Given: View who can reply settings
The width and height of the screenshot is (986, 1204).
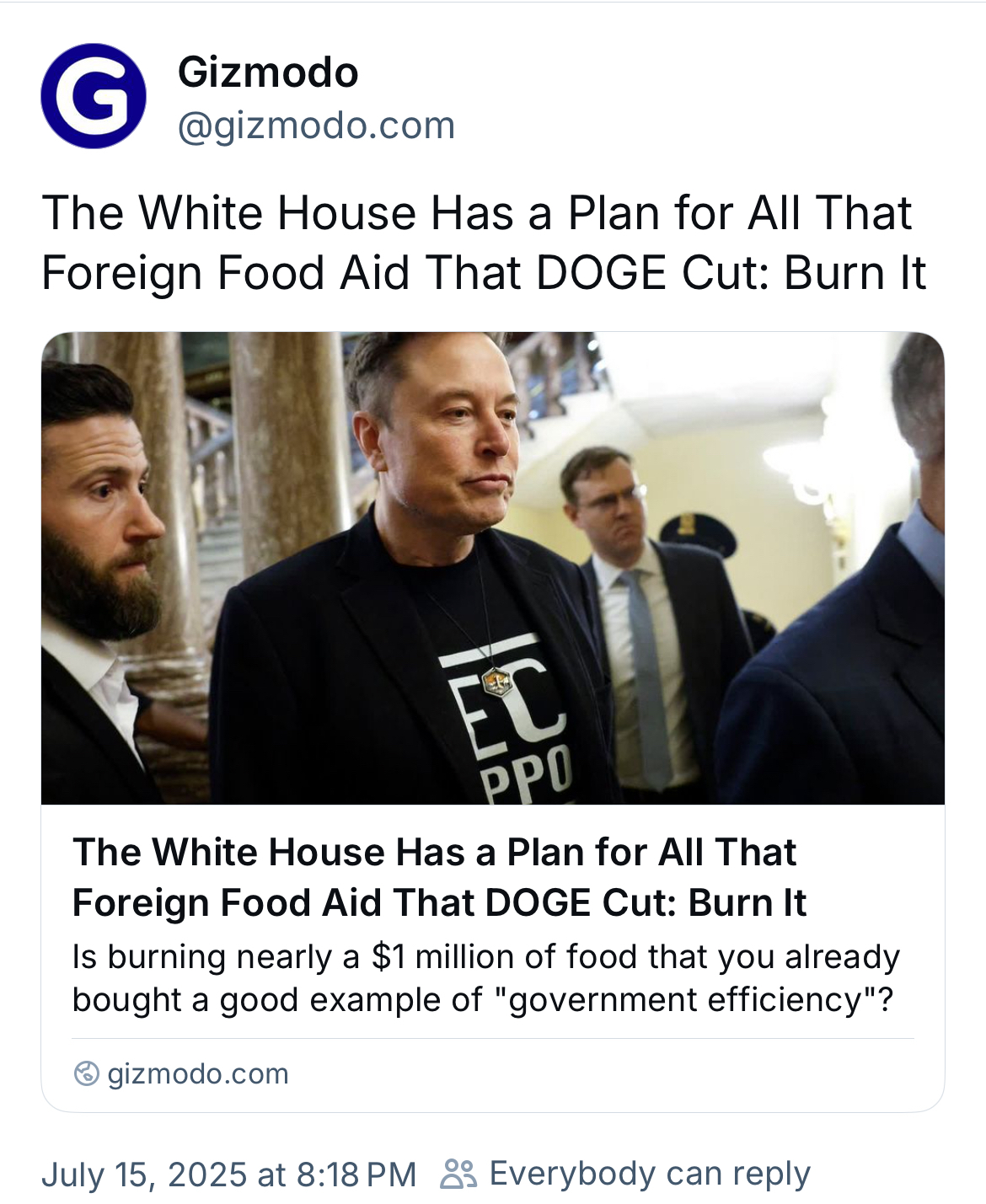Looking at the screenshot, I should (x=625, y=1174).
